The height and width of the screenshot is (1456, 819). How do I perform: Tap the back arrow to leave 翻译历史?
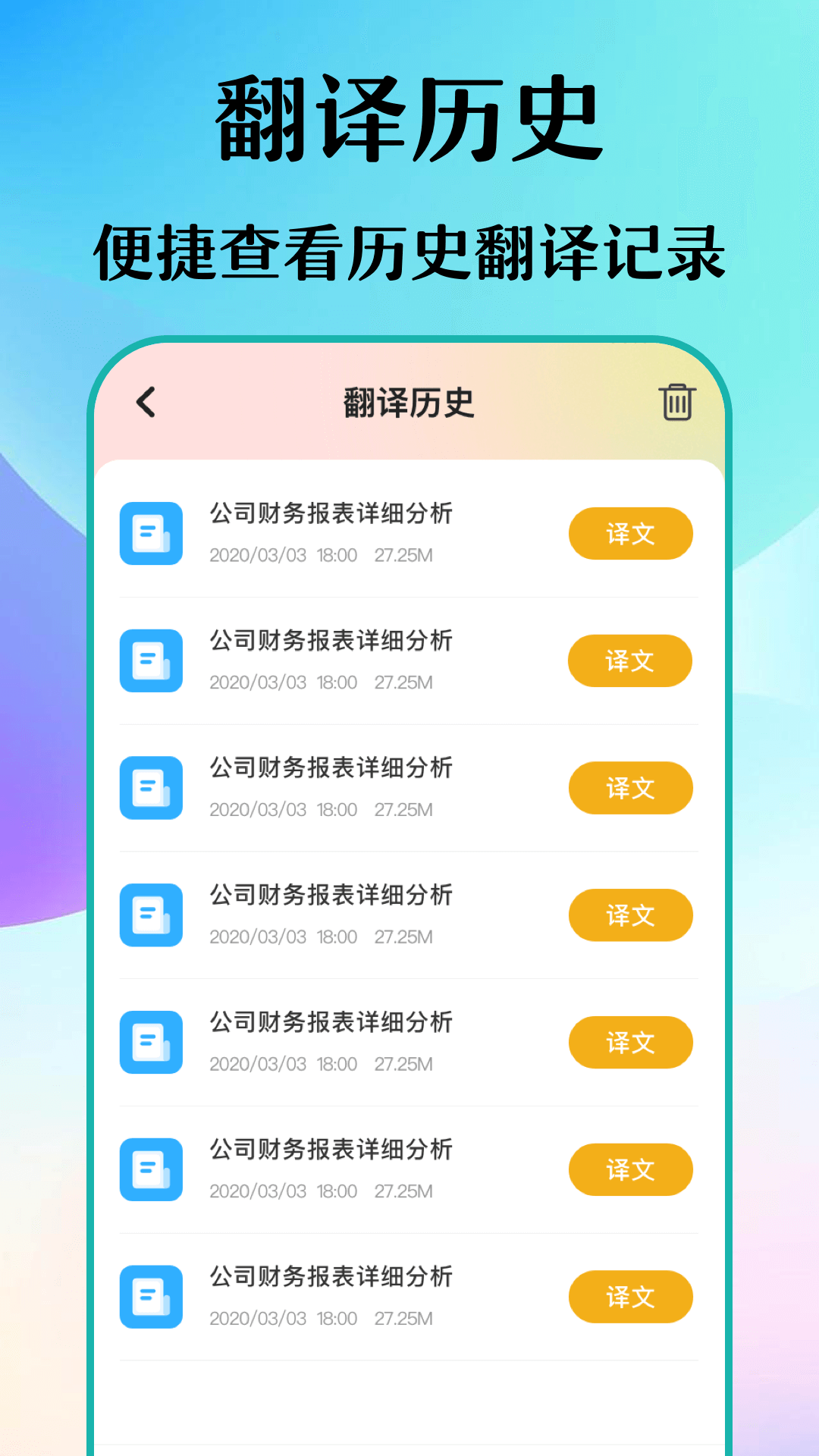[x=146, y=403]
